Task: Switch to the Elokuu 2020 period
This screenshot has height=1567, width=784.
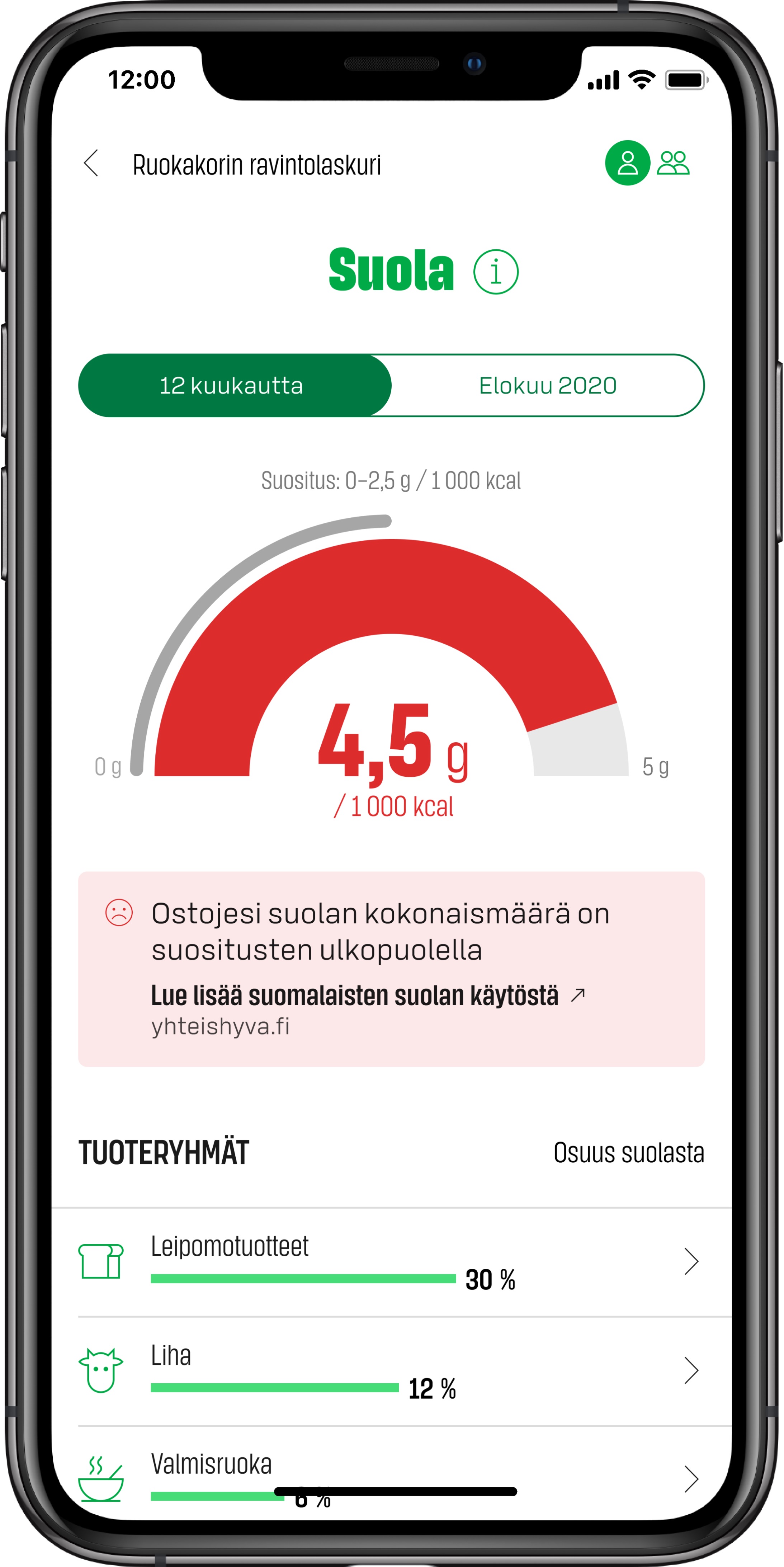Action: pos(548,385)
